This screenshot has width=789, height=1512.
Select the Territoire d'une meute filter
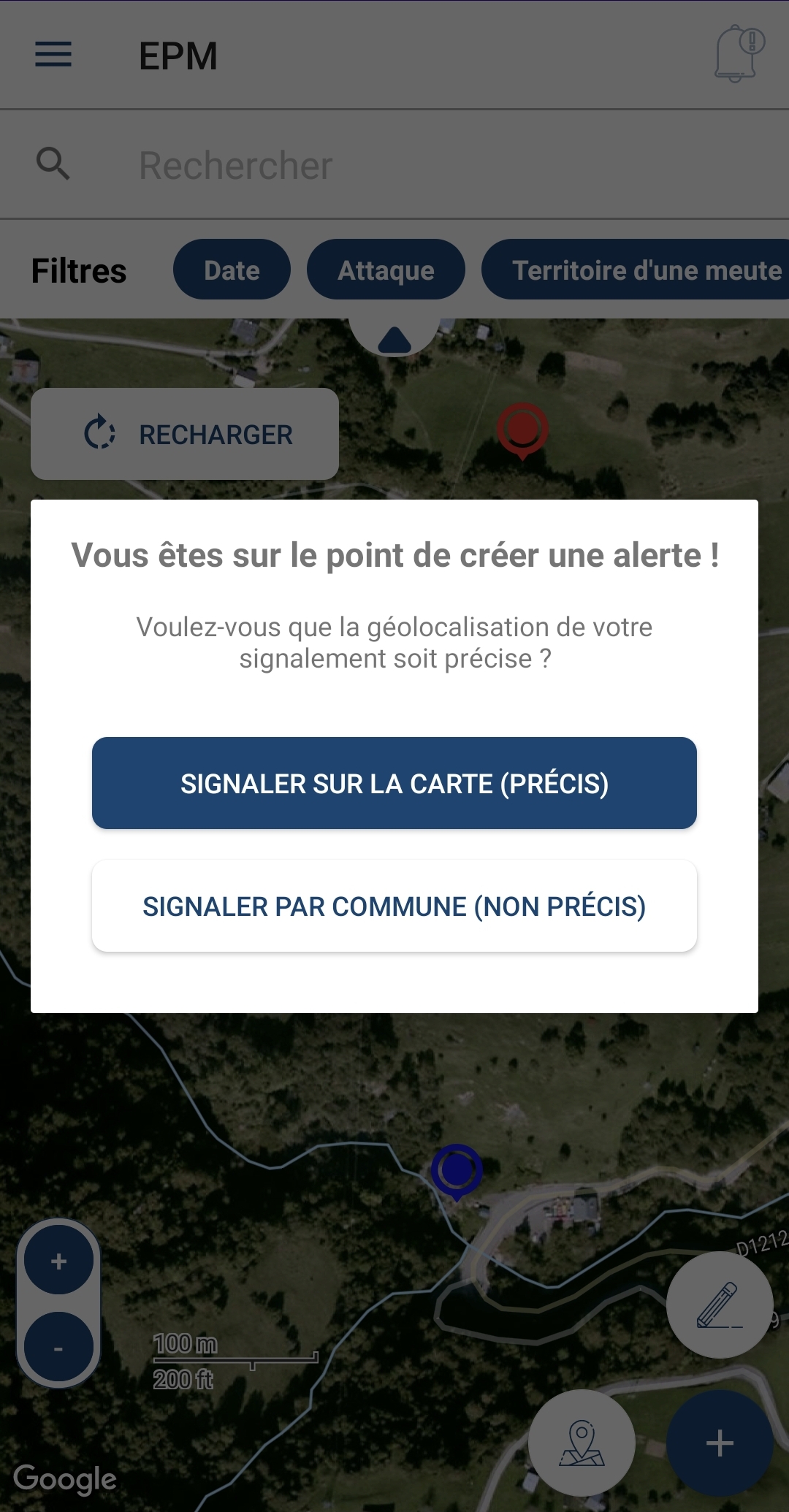click(643, 270)
